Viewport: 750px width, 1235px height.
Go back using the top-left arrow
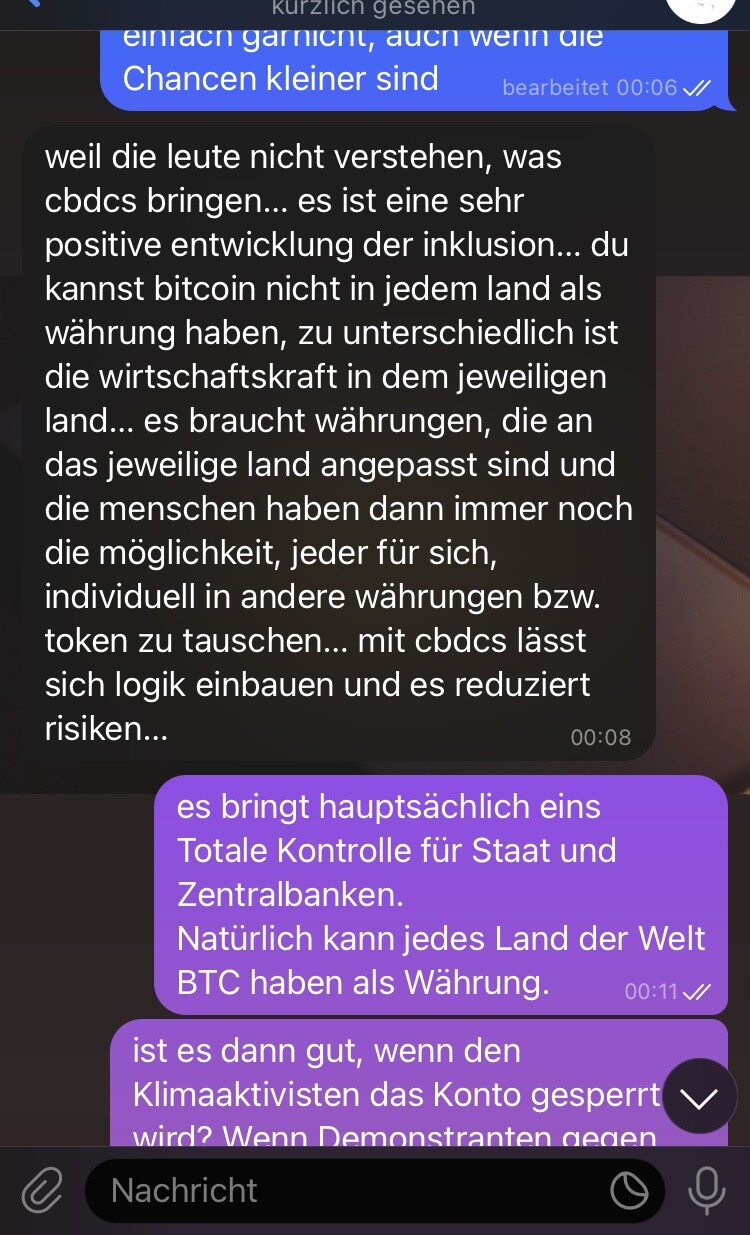coord(33,4)
